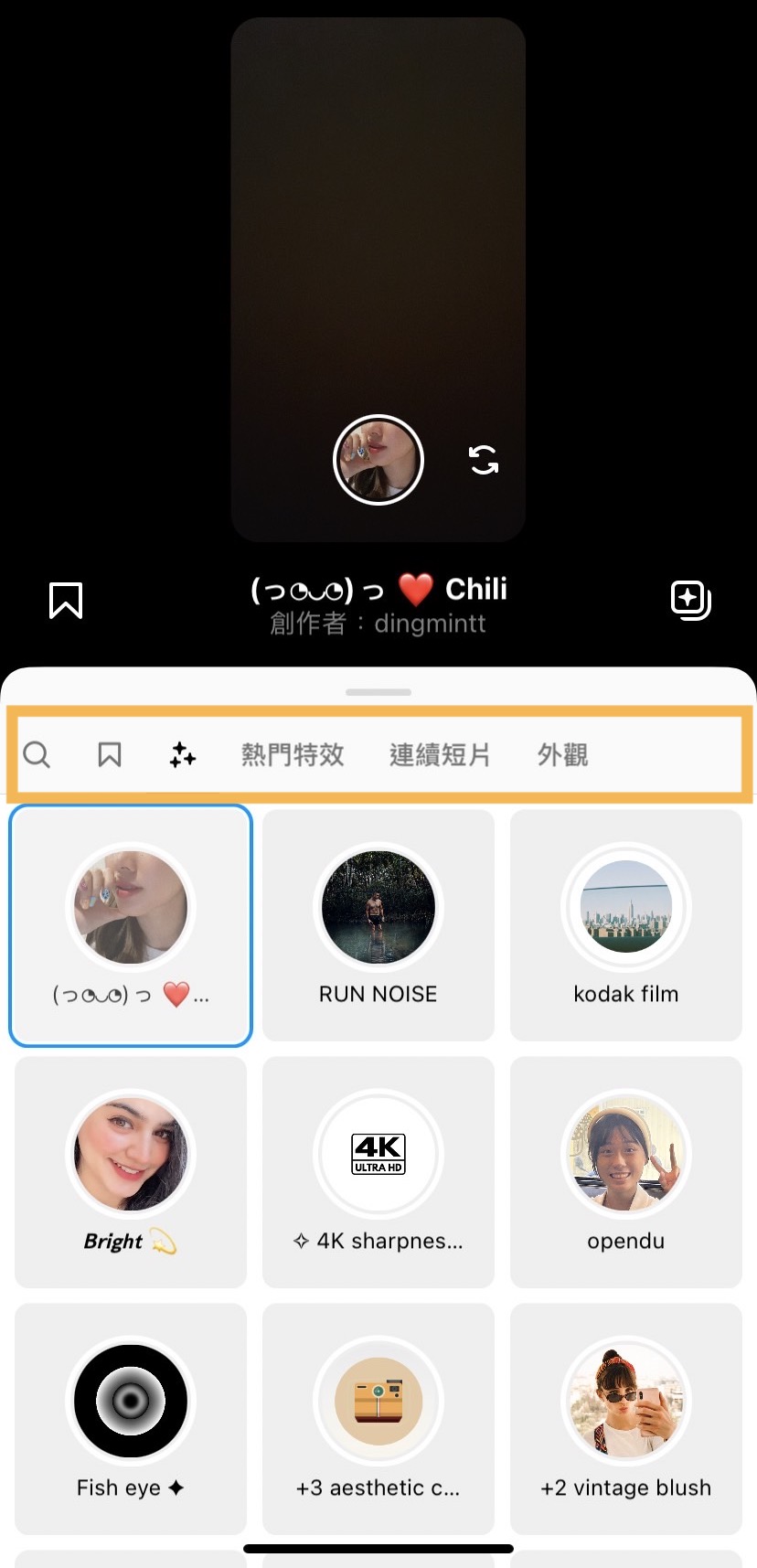Select the 4K sharpness effect icon

pos(378,1154)
